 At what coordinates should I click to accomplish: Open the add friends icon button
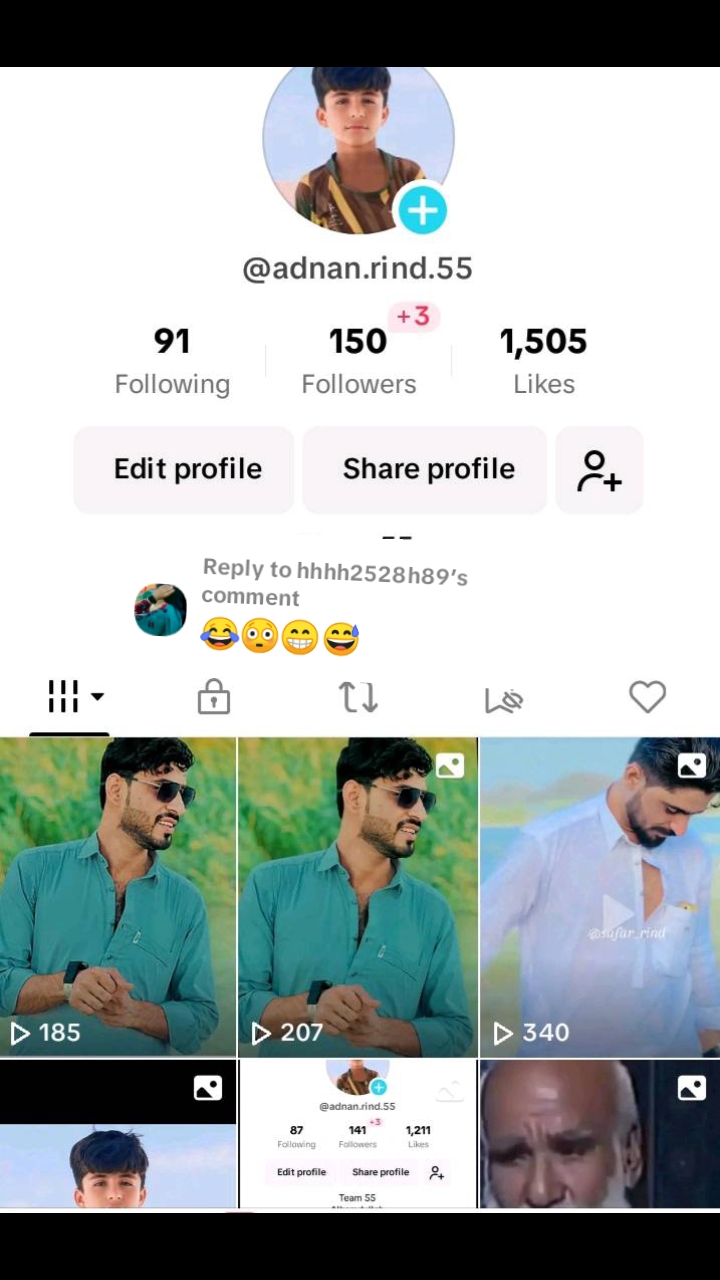click(599, 470)
